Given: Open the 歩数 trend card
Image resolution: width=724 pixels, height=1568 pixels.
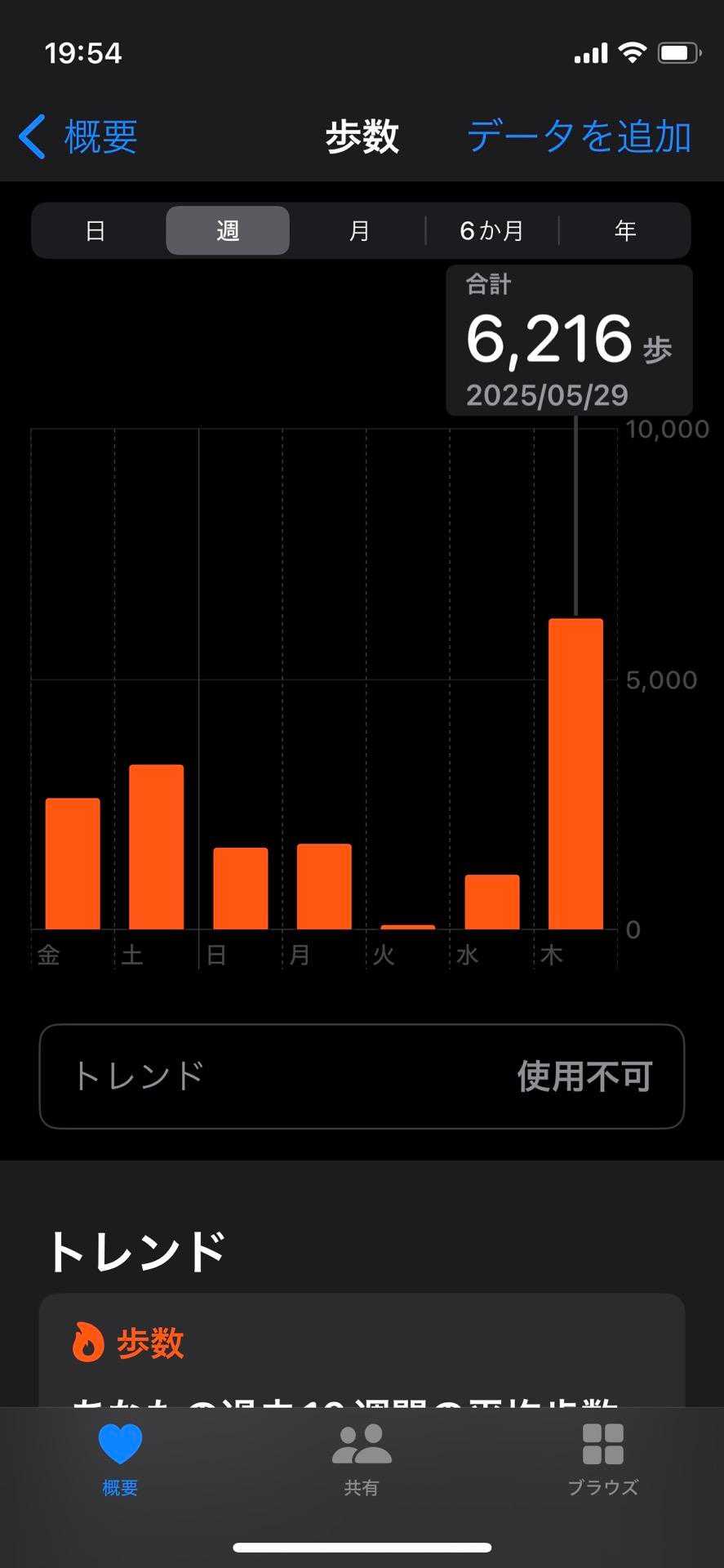Looking at the screenshot, I should click(x=362, y=1349).
